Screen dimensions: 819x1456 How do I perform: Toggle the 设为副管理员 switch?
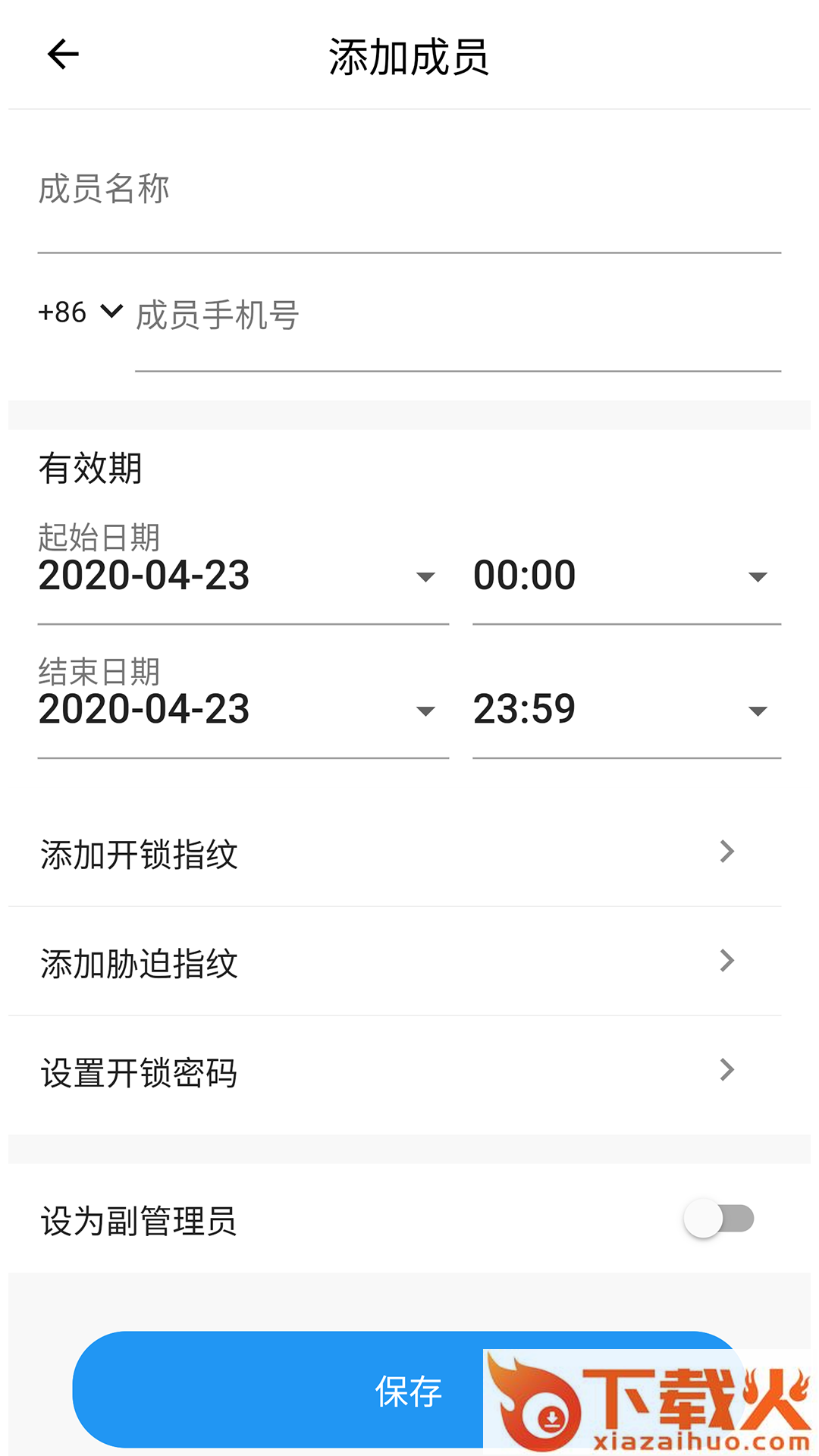tap(718, 1219)
